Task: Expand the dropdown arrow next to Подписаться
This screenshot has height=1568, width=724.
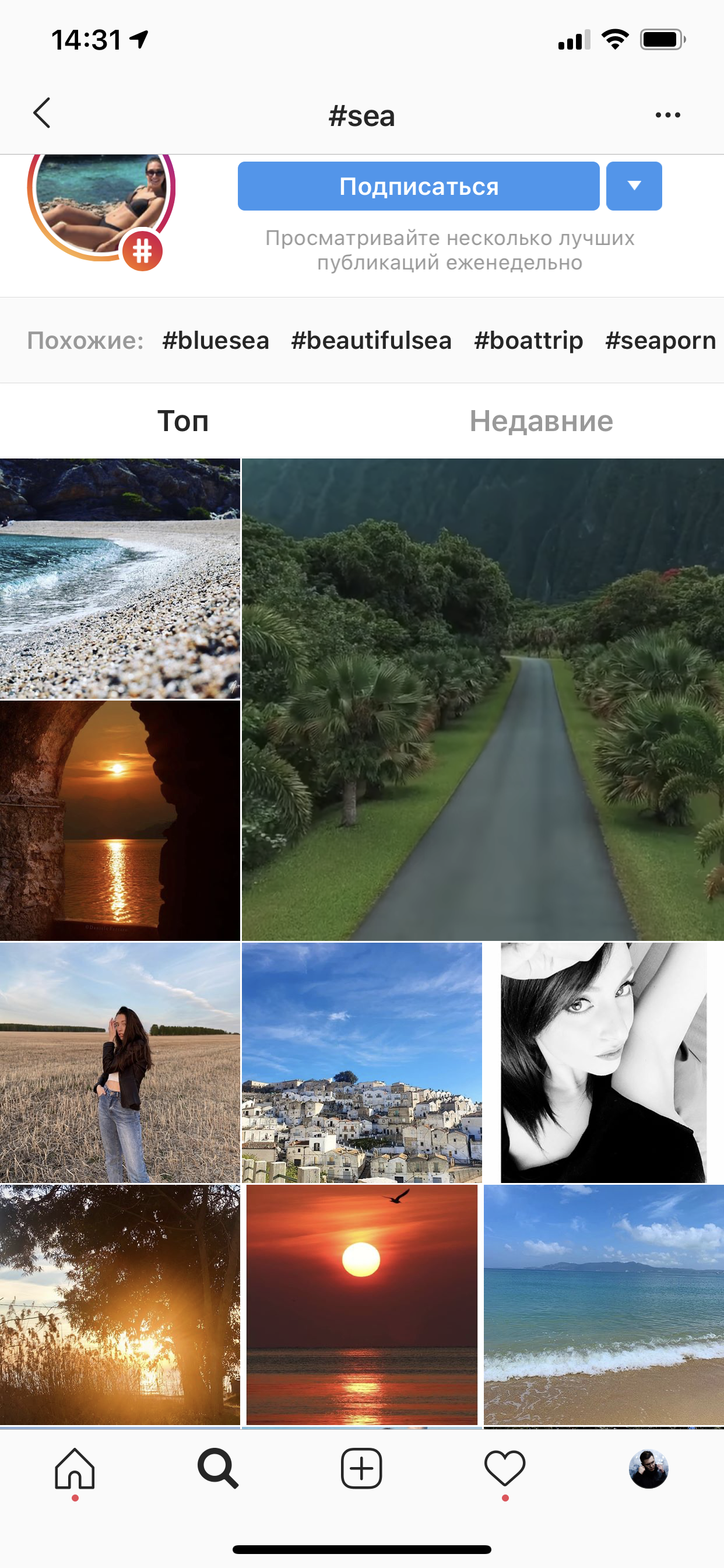Action: point(634,186)
